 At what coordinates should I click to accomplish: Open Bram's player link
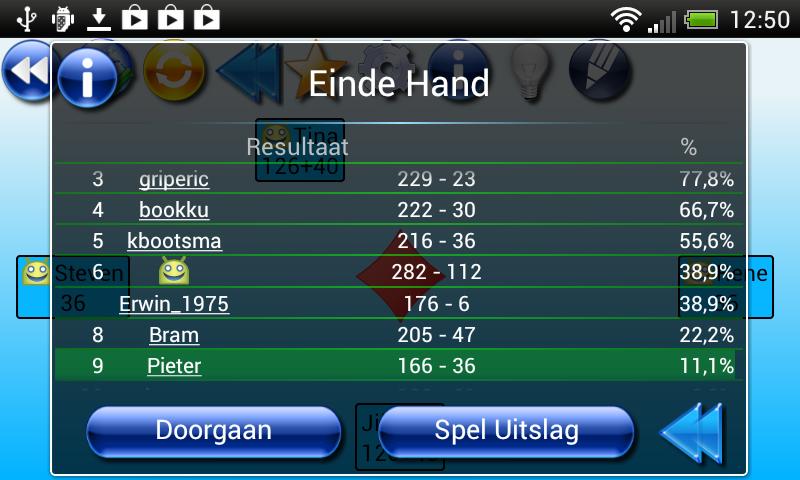pyautogui.click(x=174, y=335)
